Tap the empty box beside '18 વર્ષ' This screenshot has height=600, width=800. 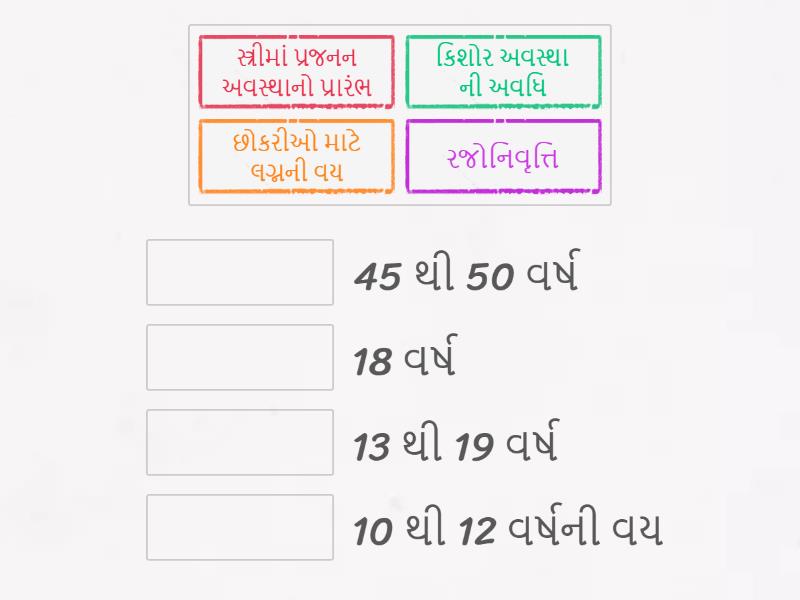coord(240,357)
